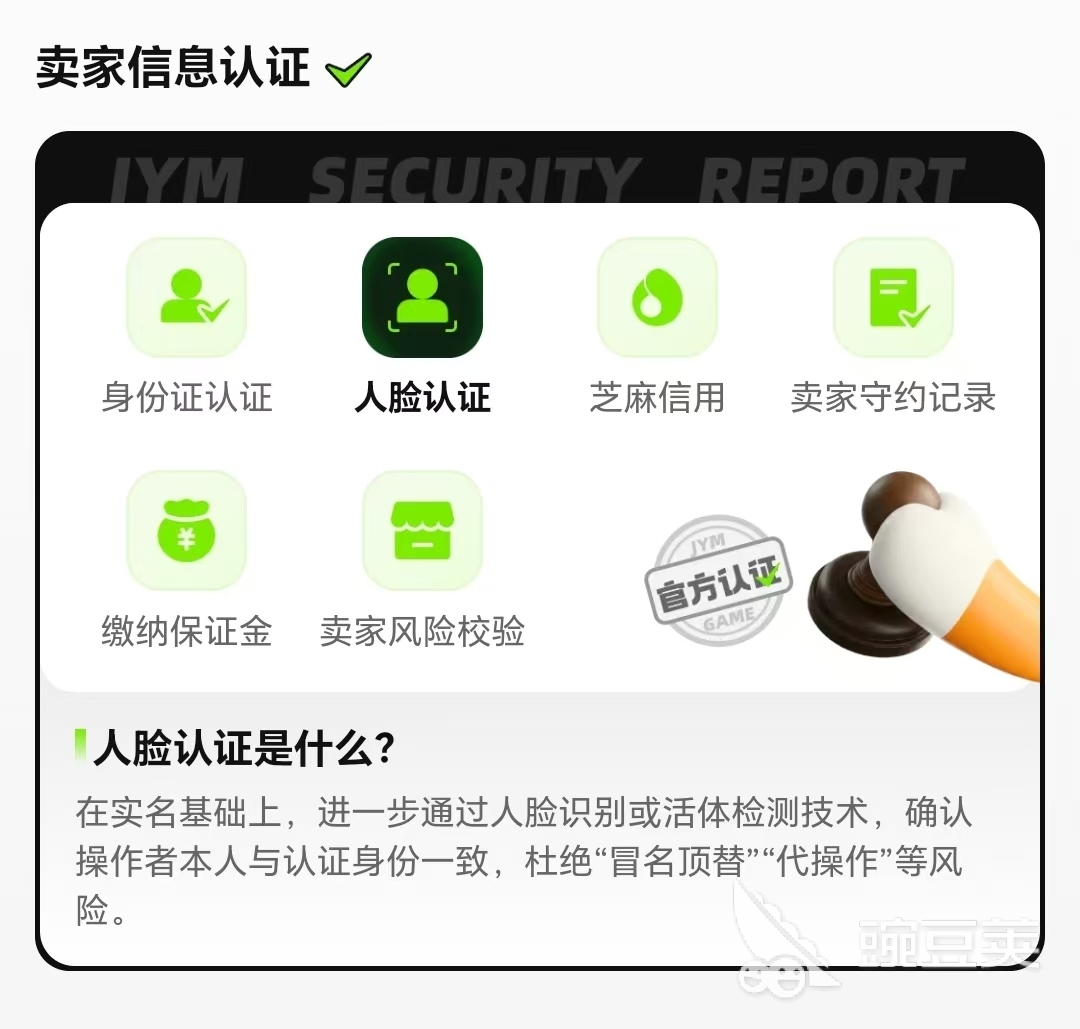The height and width of the screenshot is (1029, 1080).
Task: Select the 身份证认证 item
Action: click(187, 326)
